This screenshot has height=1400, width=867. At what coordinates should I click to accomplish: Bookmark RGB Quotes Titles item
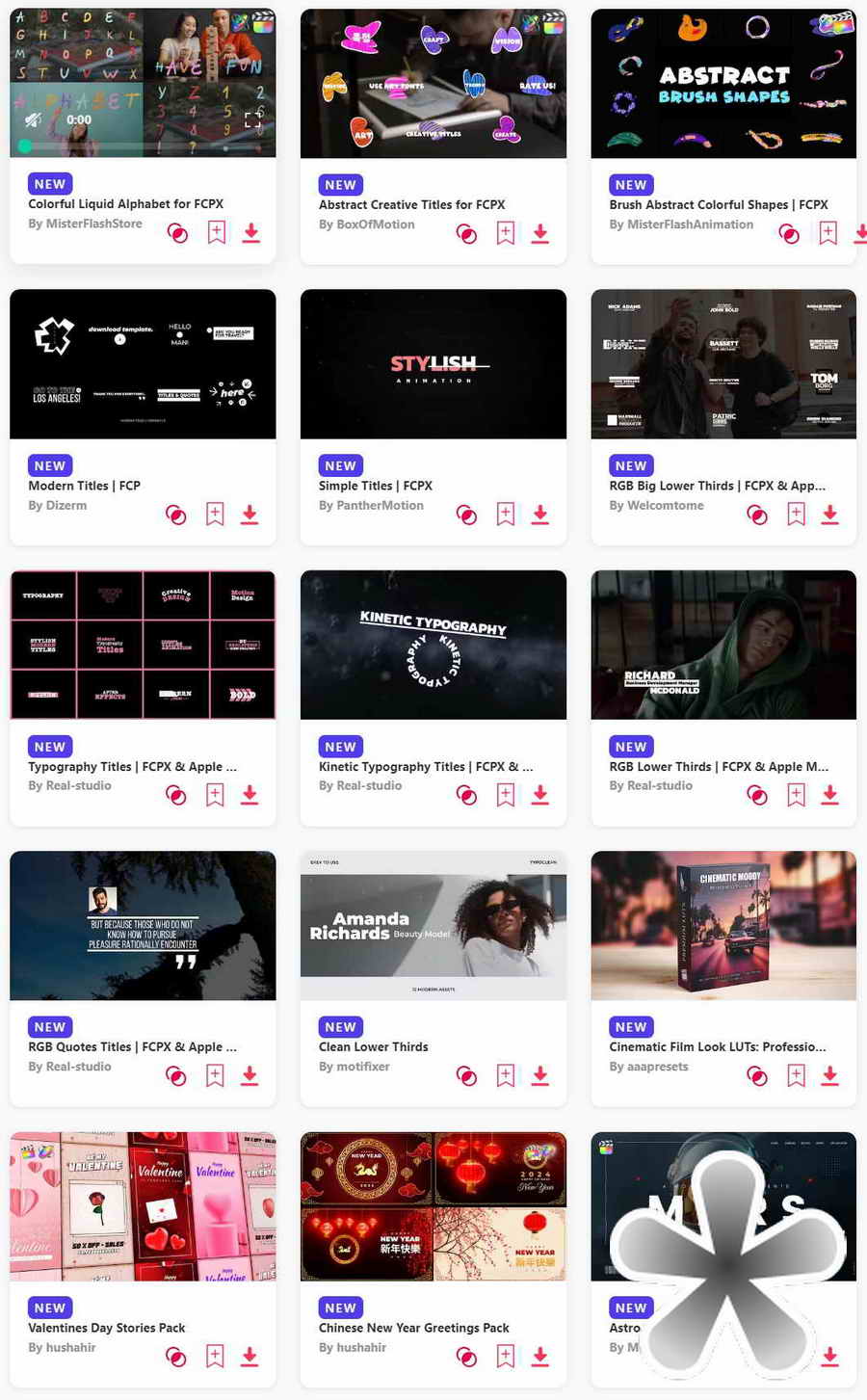[215, 1075]
